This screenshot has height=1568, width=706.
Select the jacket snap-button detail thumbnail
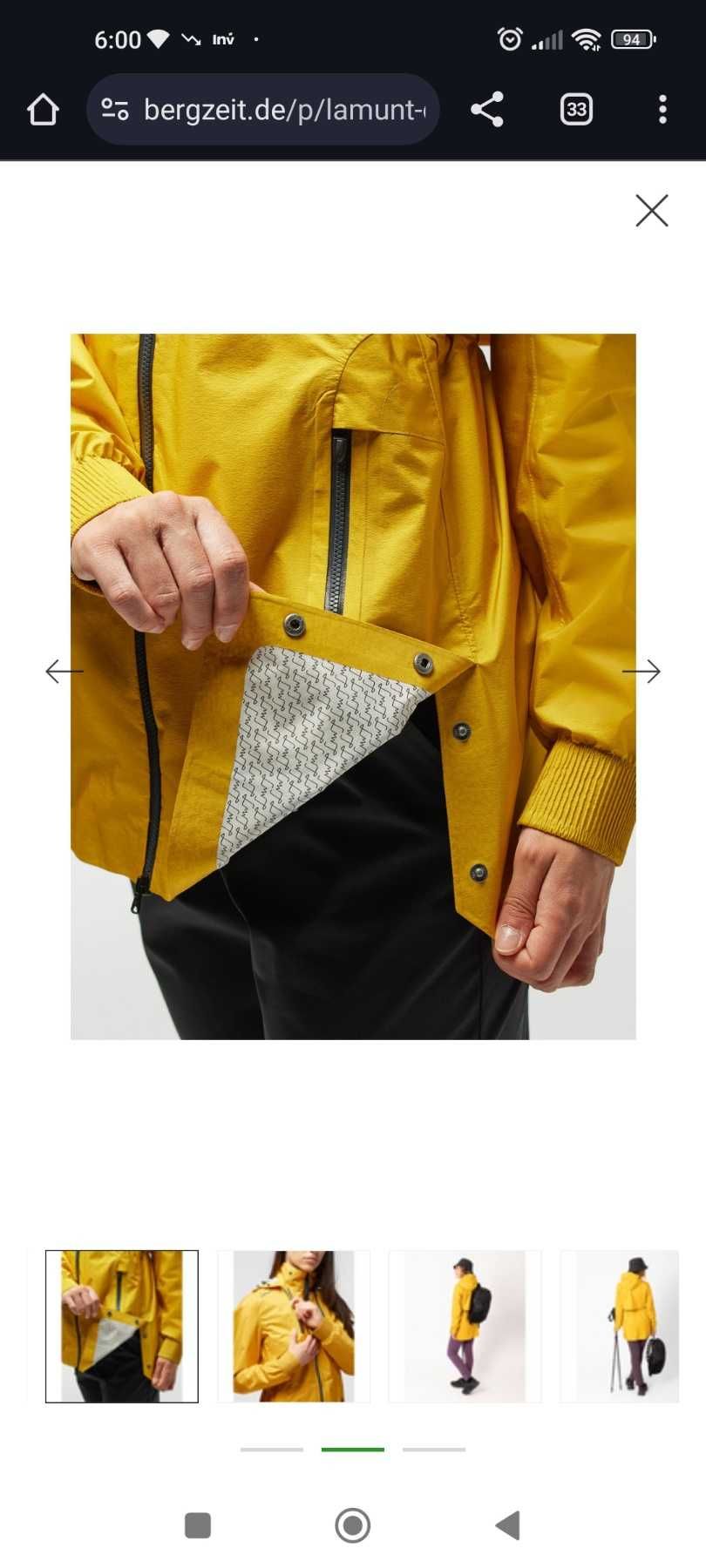click(122, 1326)
